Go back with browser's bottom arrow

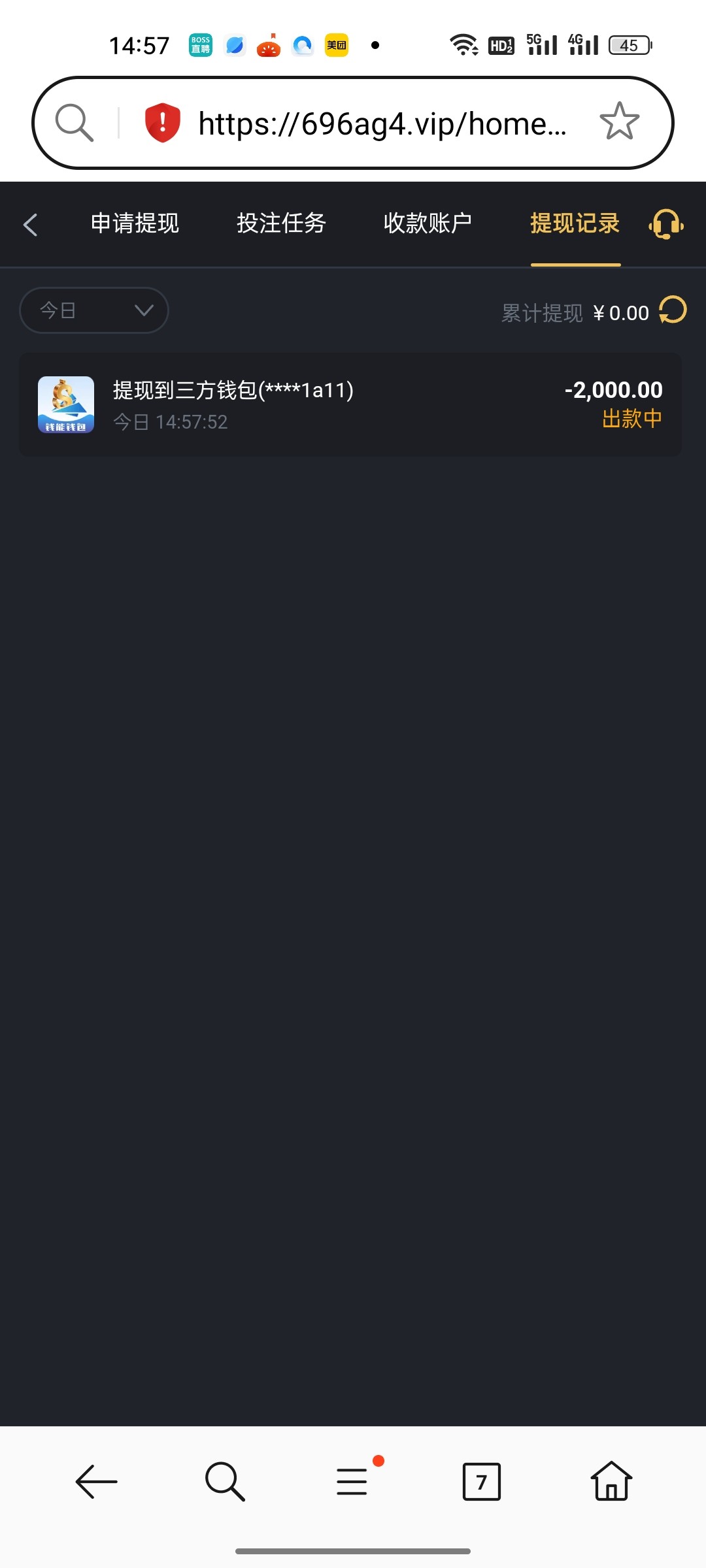click(96, 1481)
